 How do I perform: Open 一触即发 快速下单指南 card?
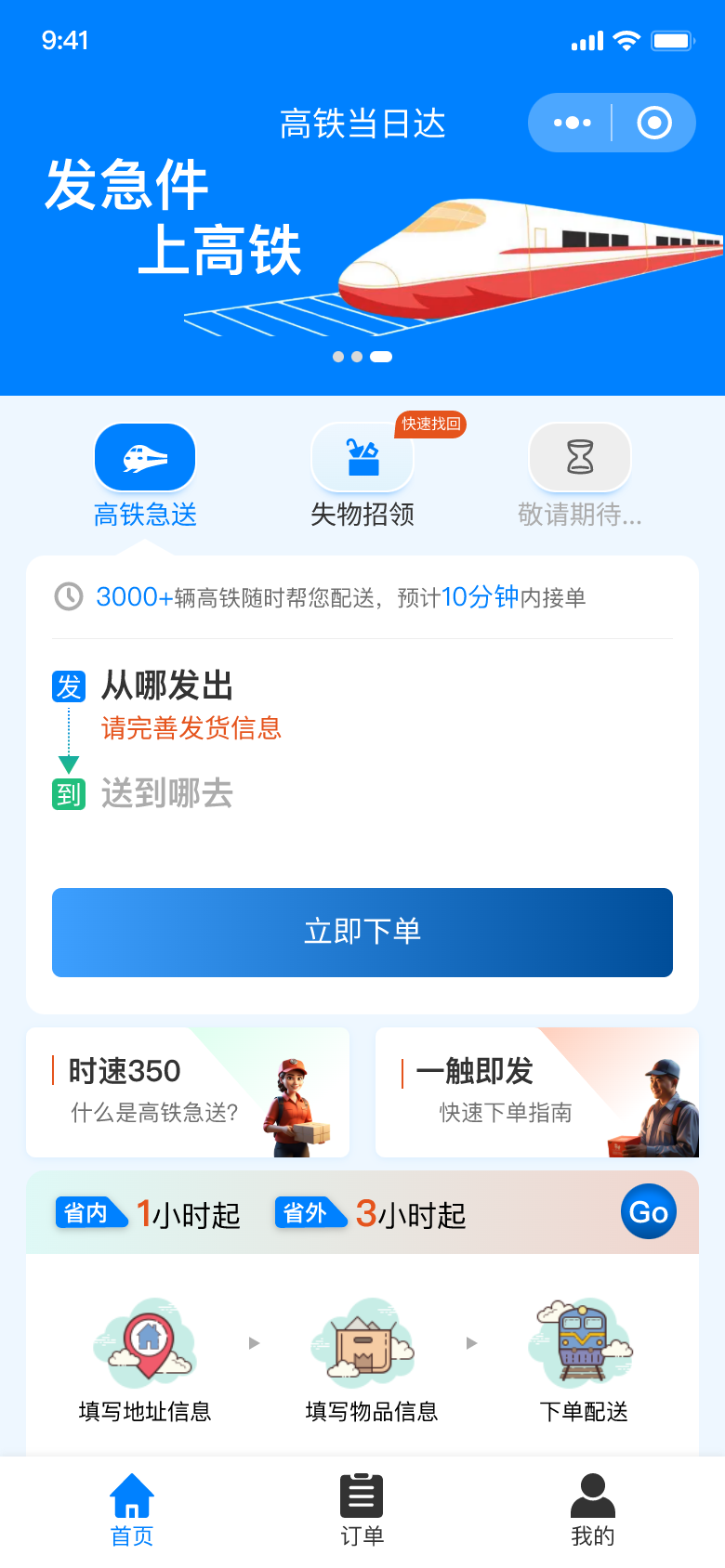(x=536, y=1091)
